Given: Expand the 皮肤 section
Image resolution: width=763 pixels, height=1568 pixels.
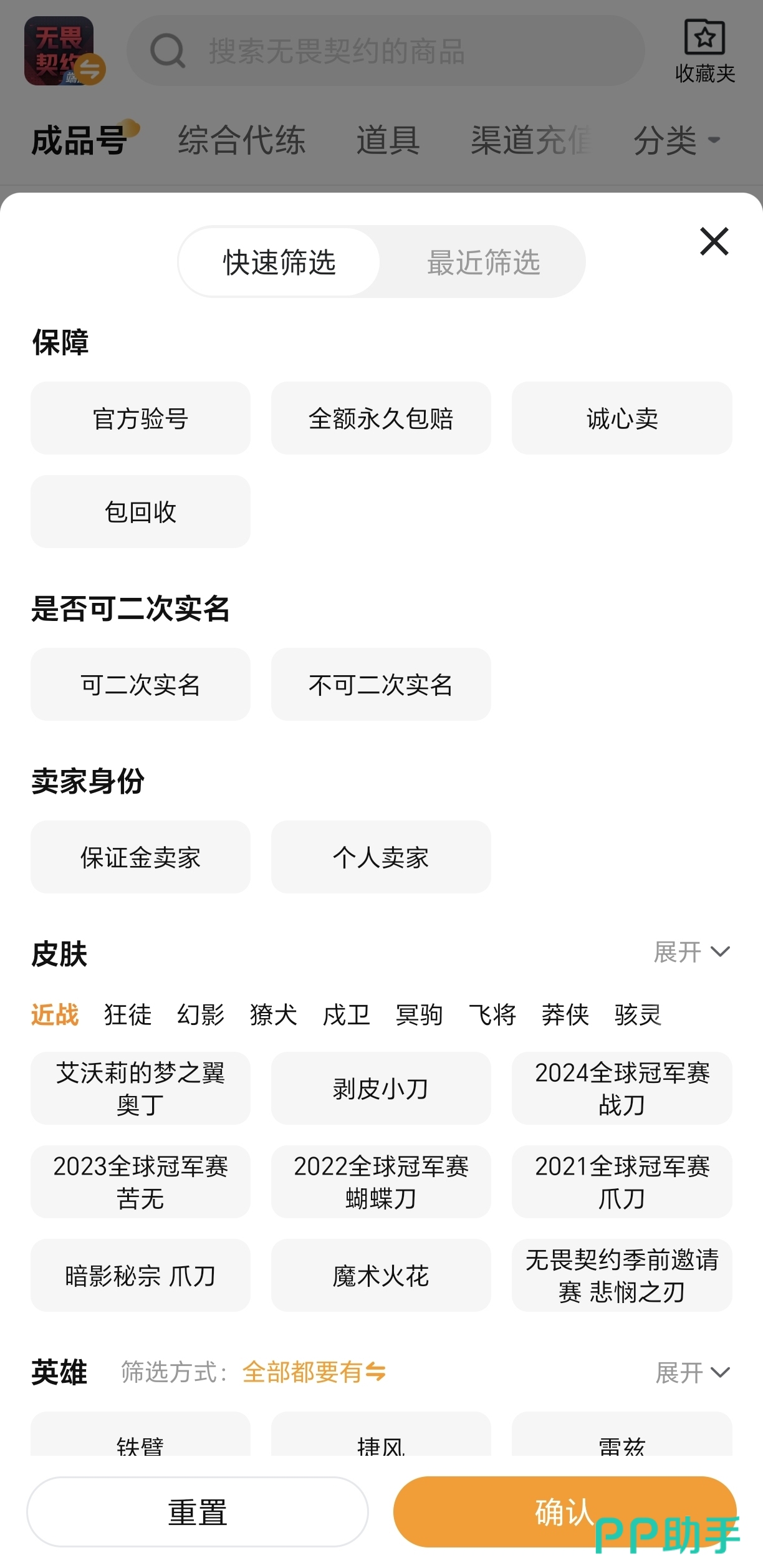Looking at the screenshot, I should coord(691,952).
